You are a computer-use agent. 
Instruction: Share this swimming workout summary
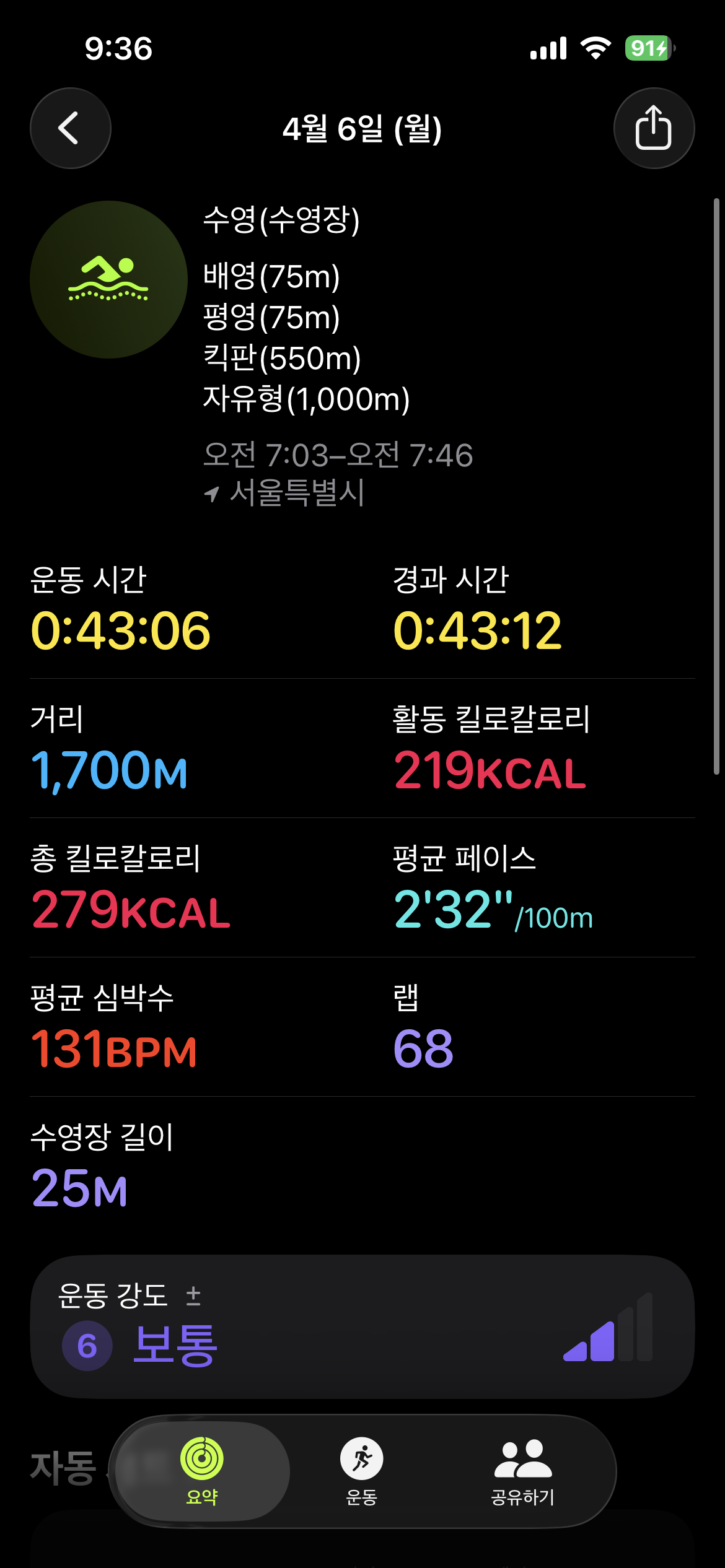pos(654,128)
